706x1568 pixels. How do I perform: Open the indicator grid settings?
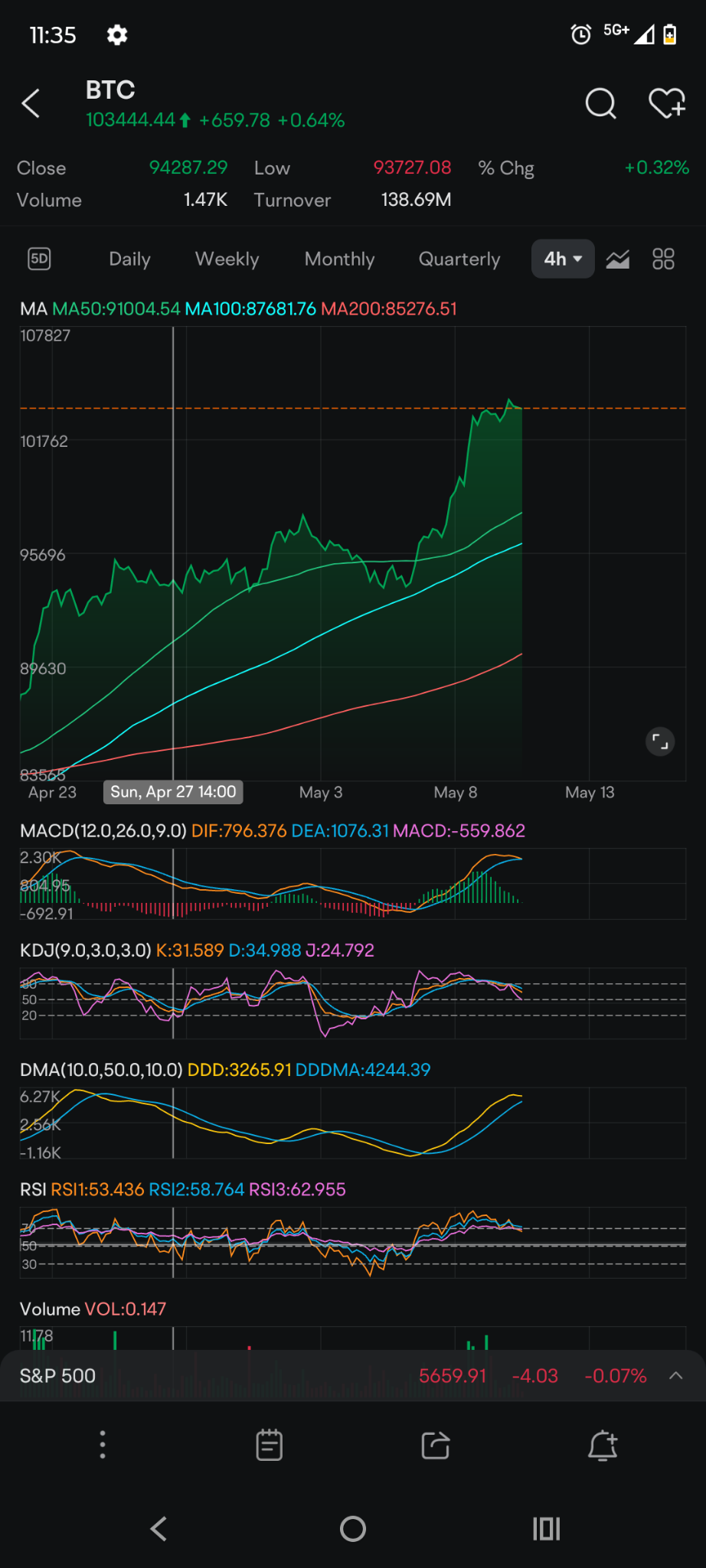tap(663, 259)
